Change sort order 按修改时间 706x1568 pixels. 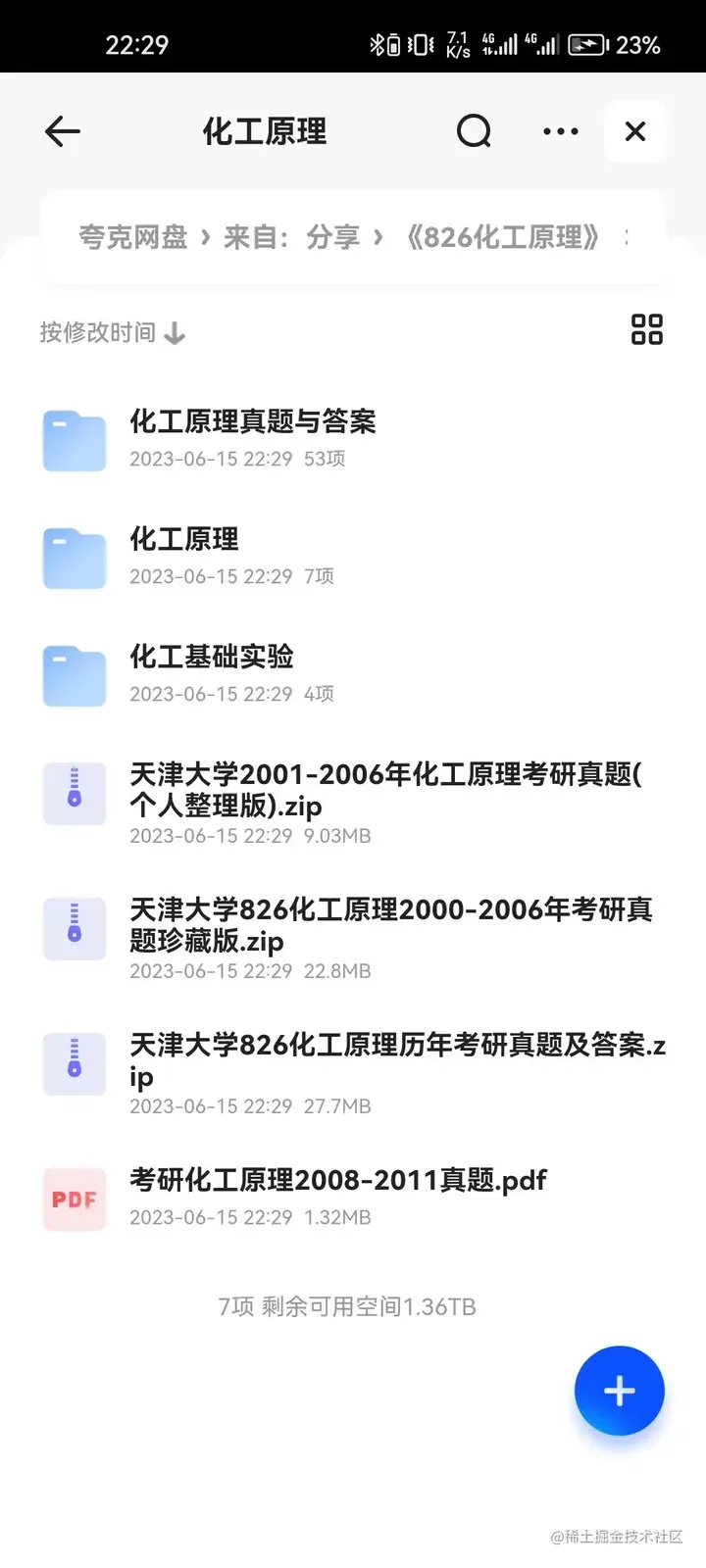tap(112, 333)
